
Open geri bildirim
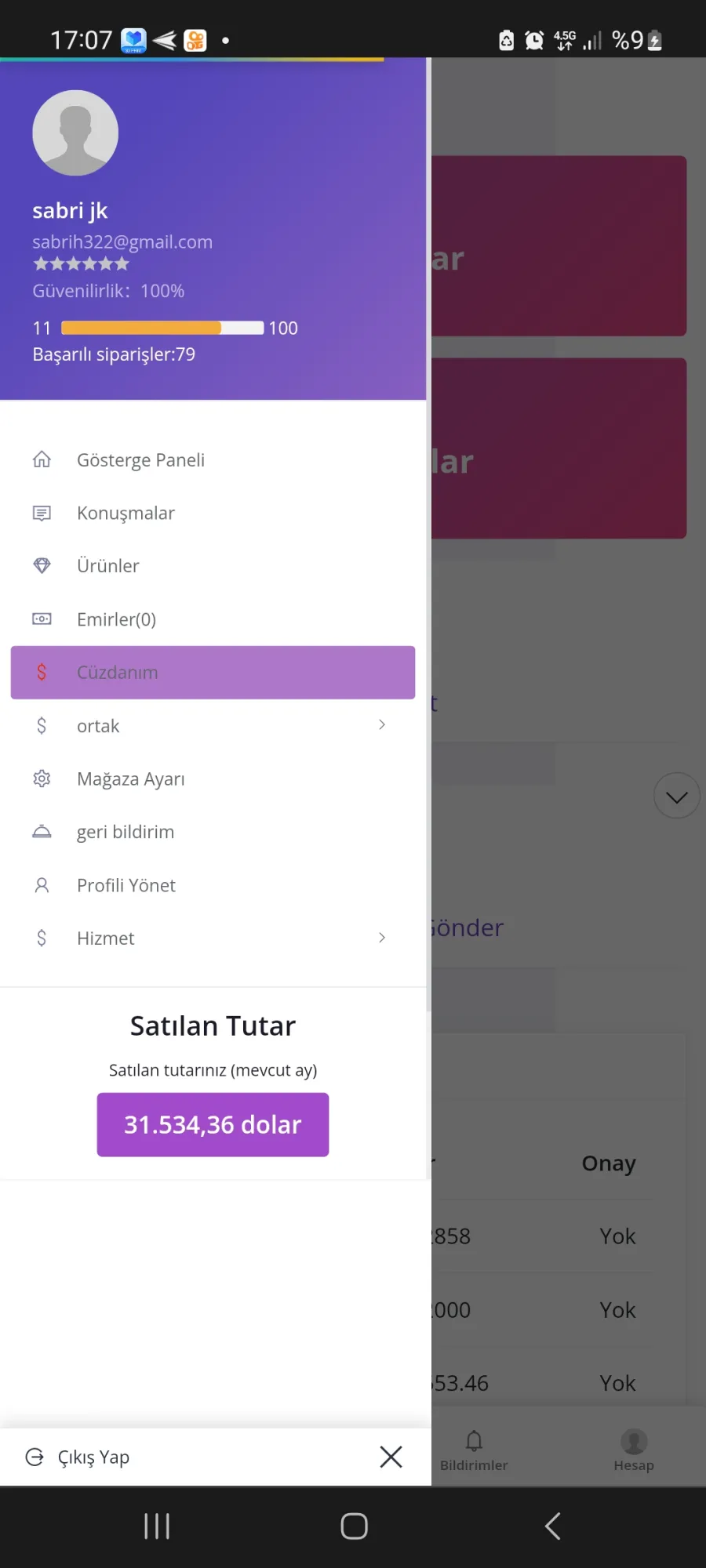coord(213,832)
